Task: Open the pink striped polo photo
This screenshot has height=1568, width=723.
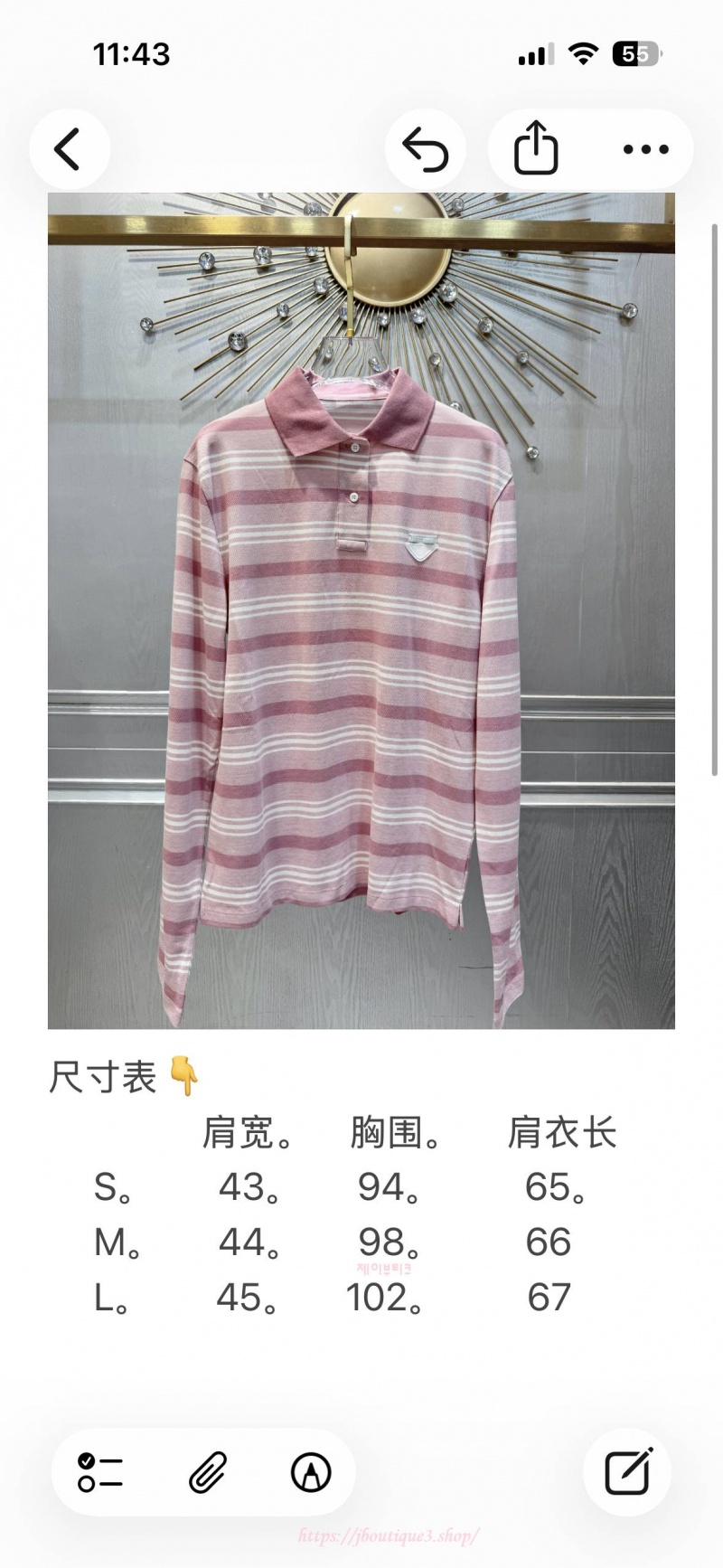Action: click(361, 610)
